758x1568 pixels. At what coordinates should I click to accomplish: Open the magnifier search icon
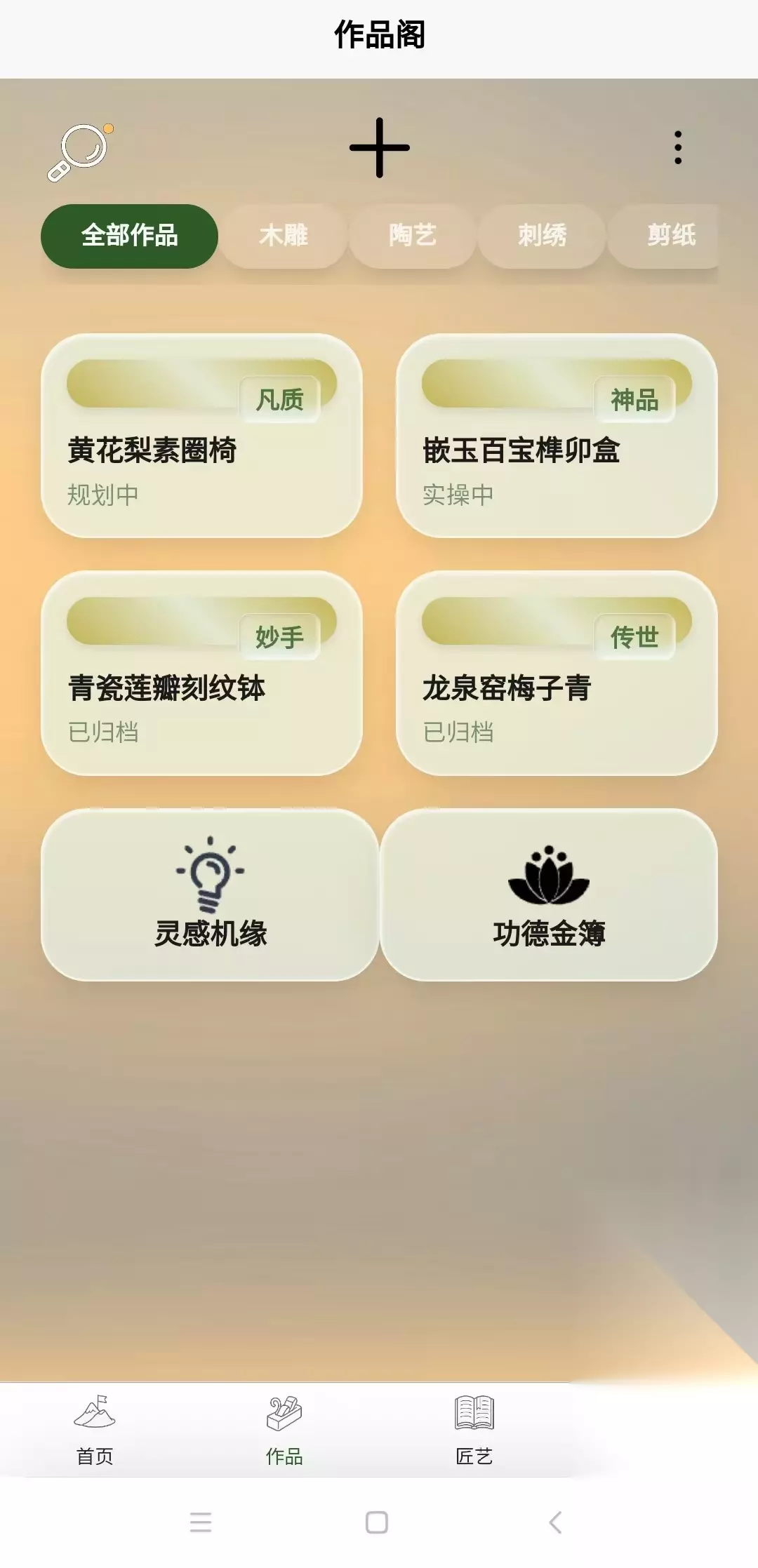click(x=80, y=152)
